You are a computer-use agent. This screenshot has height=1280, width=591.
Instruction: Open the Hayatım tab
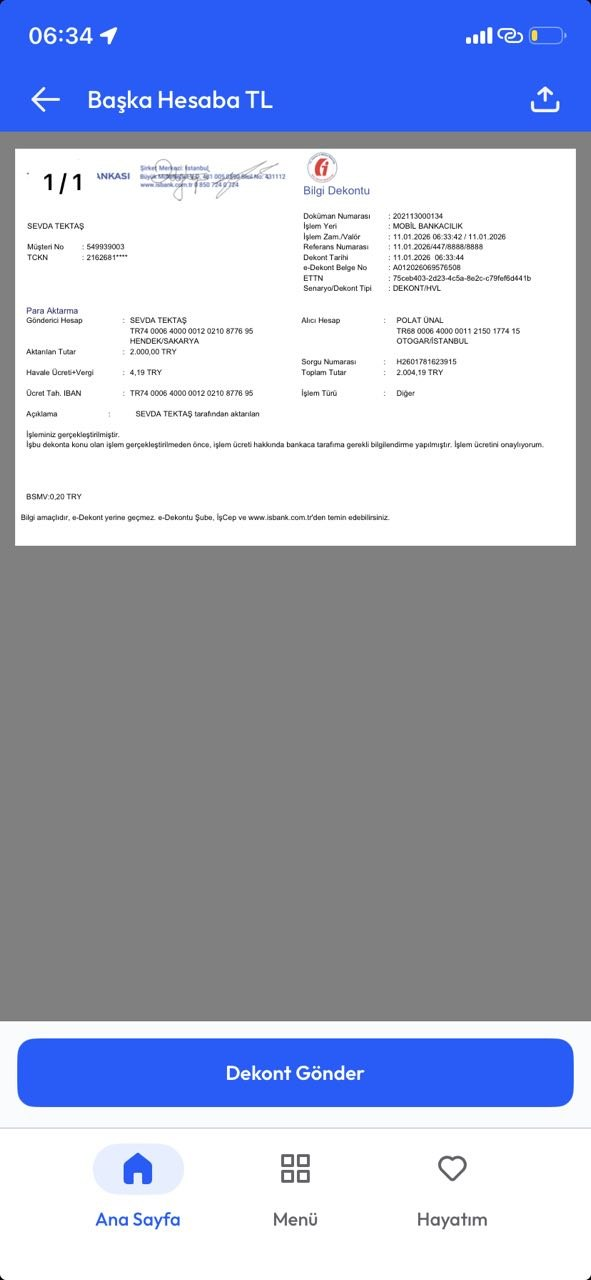(x=452, y=1188)
